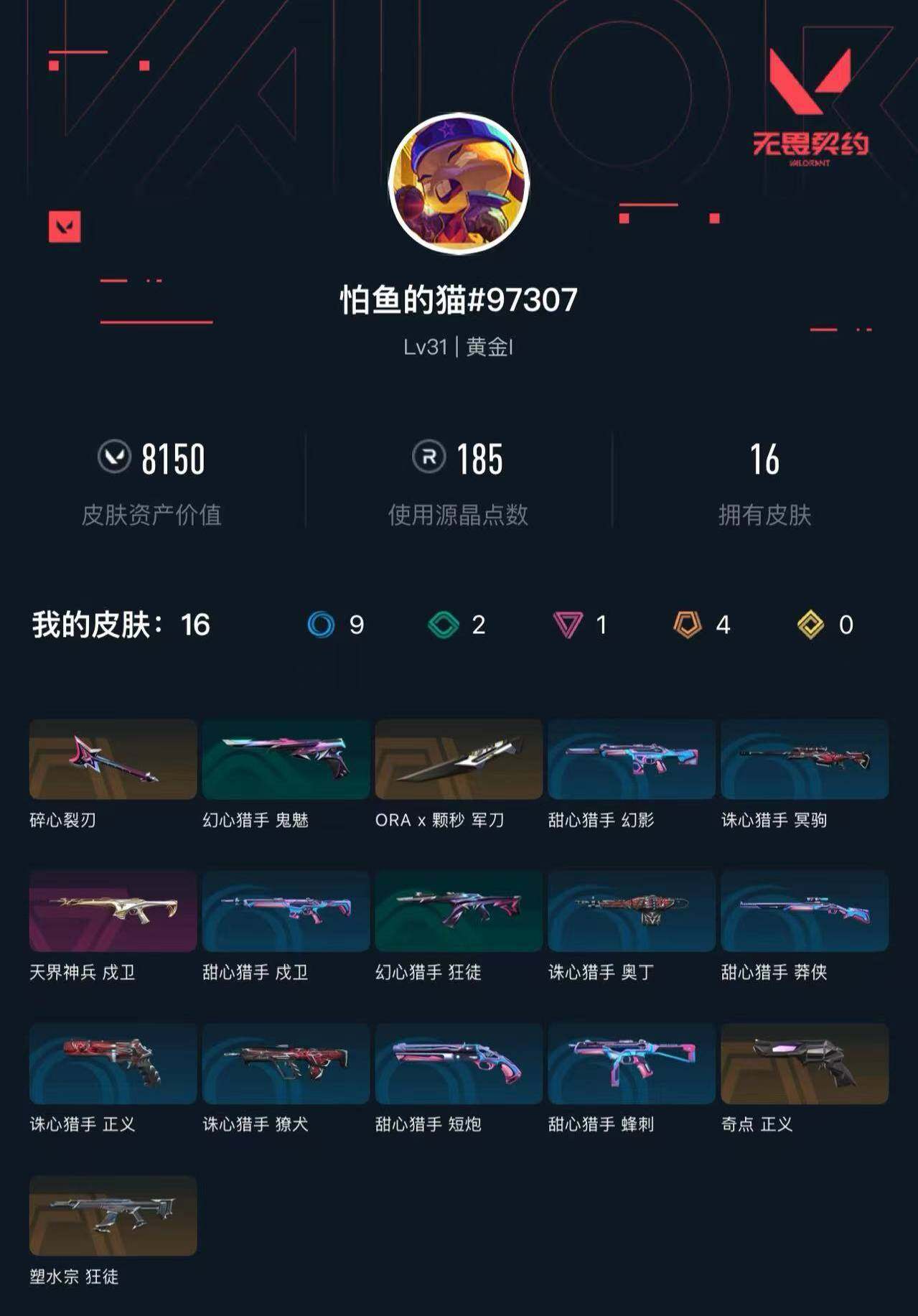Click the username 怕鱼的猫#97307
Image resolution: width=918 pixels, height=1316 pixels.
[x=459, y=300]
